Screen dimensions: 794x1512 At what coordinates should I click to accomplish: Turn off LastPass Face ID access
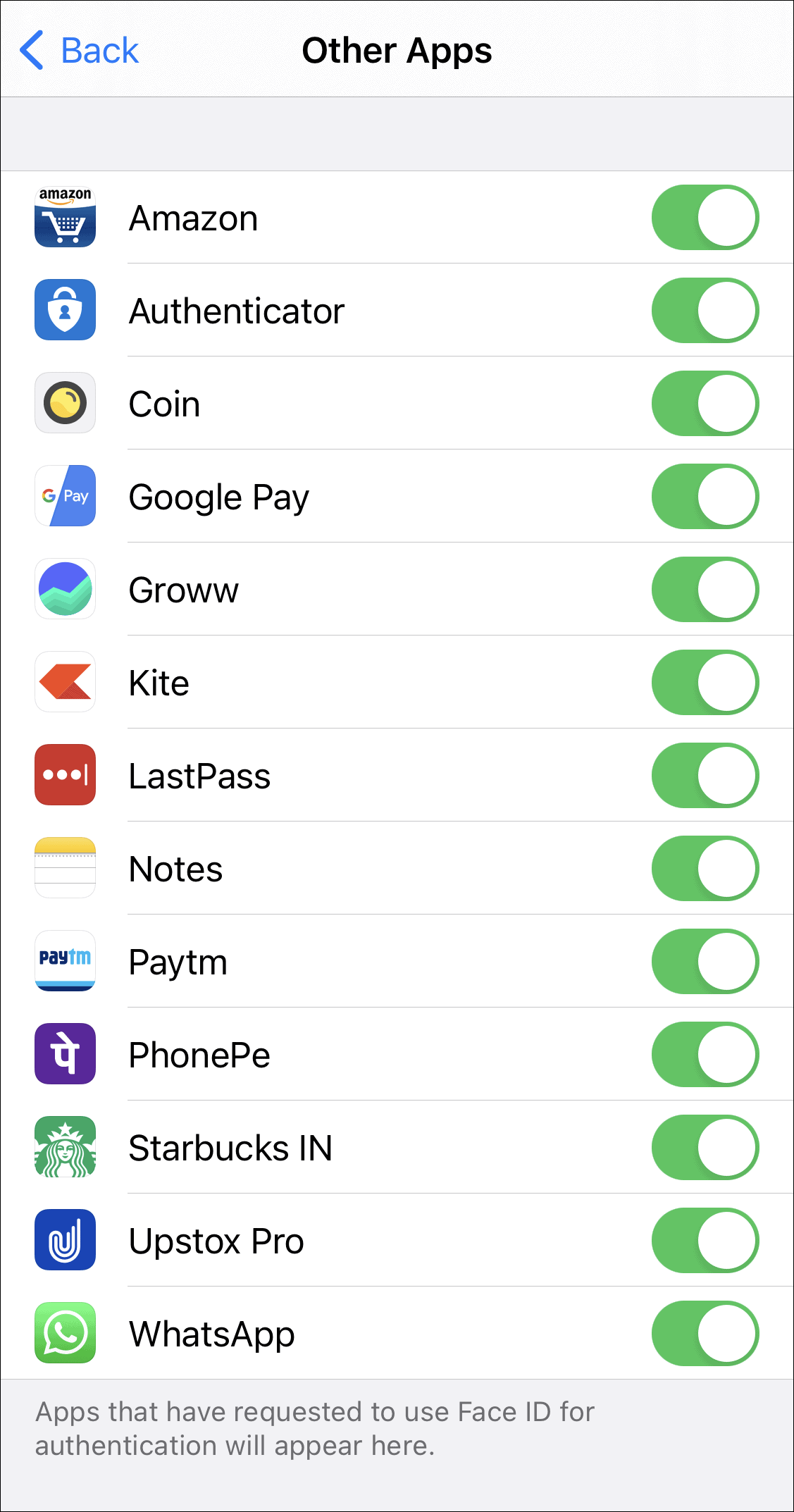coord(705,776)
